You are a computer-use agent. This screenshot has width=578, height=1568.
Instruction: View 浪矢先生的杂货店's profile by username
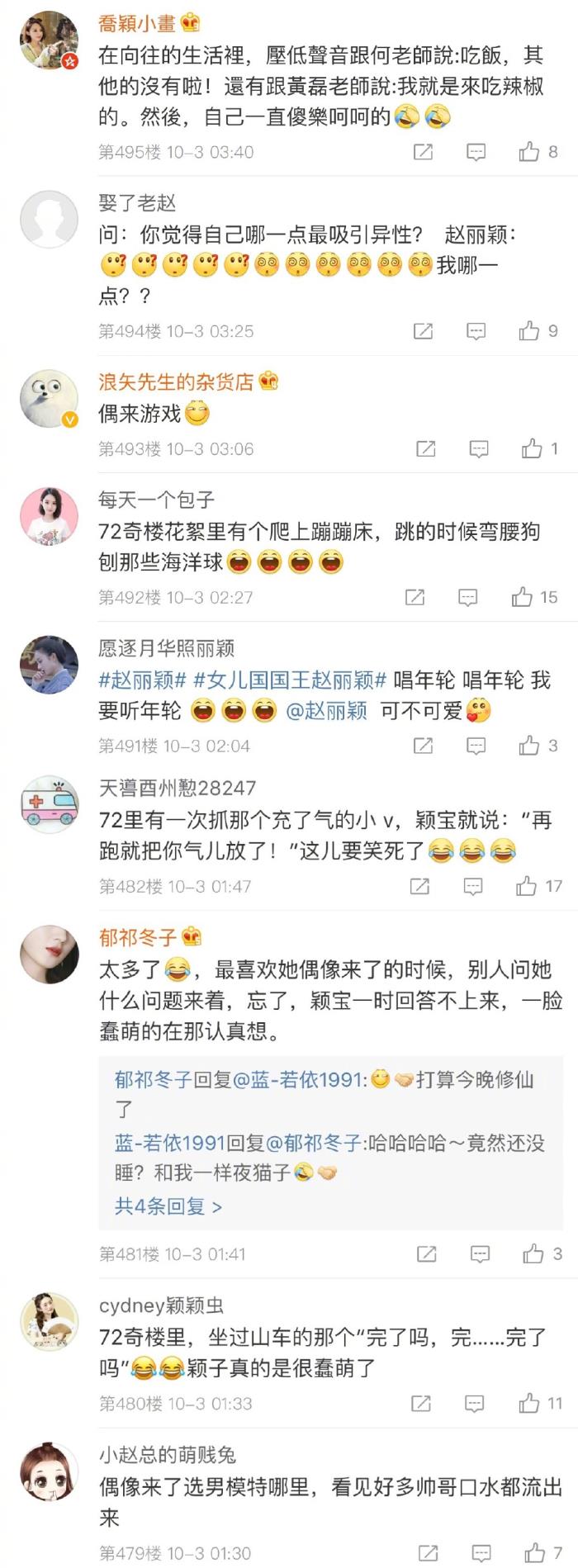(x=176, y=381)
